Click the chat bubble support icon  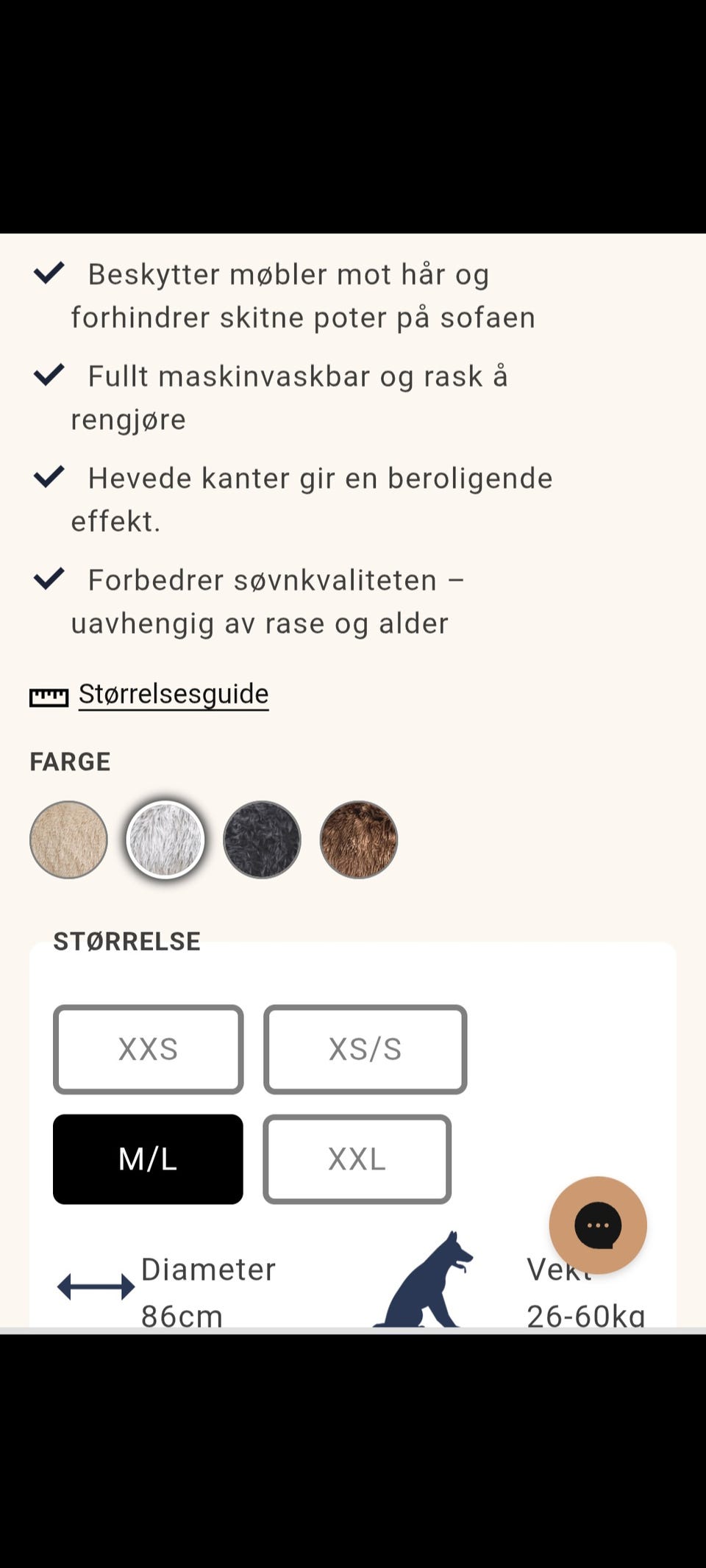pos(597,1224)
